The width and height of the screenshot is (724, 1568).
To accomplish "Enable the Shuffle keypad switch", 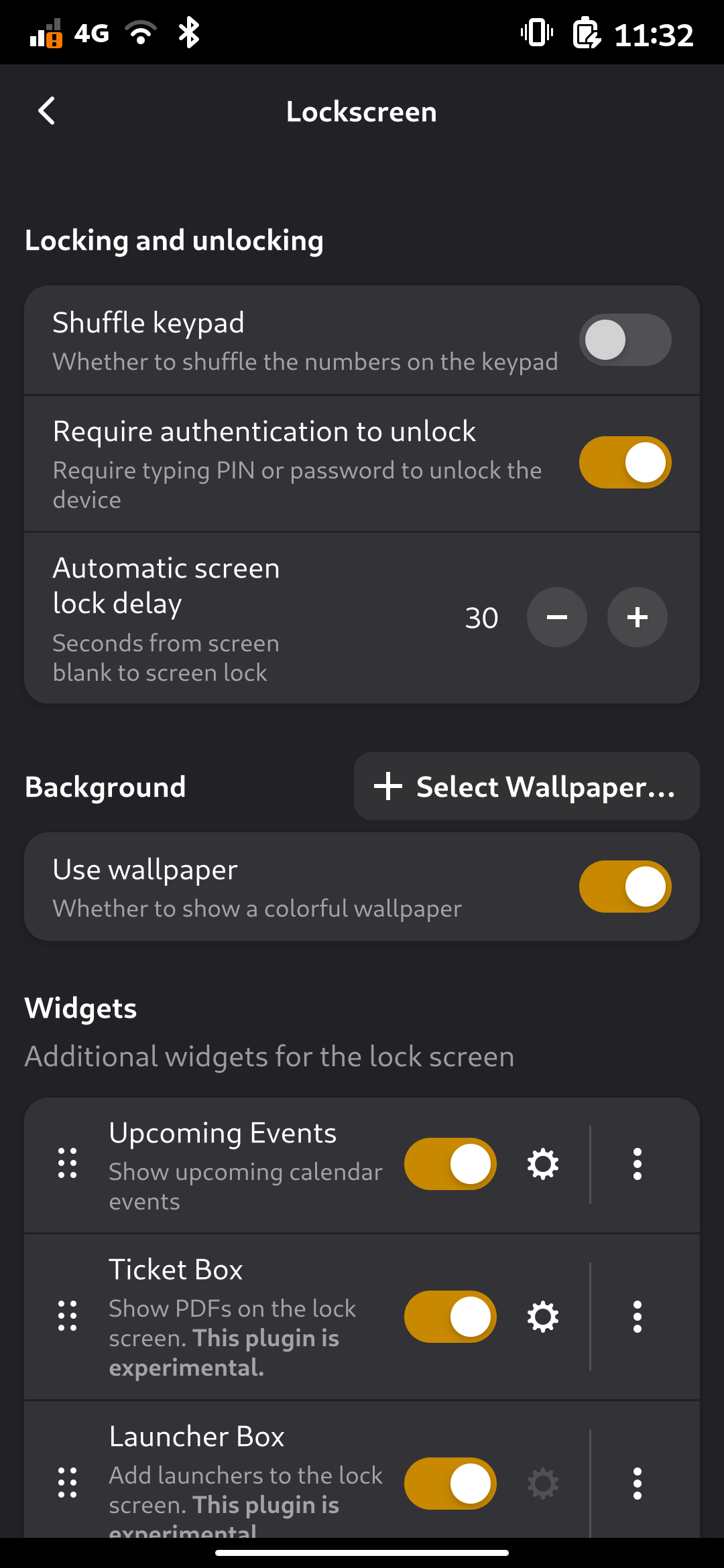I will [x=625, y=340].
